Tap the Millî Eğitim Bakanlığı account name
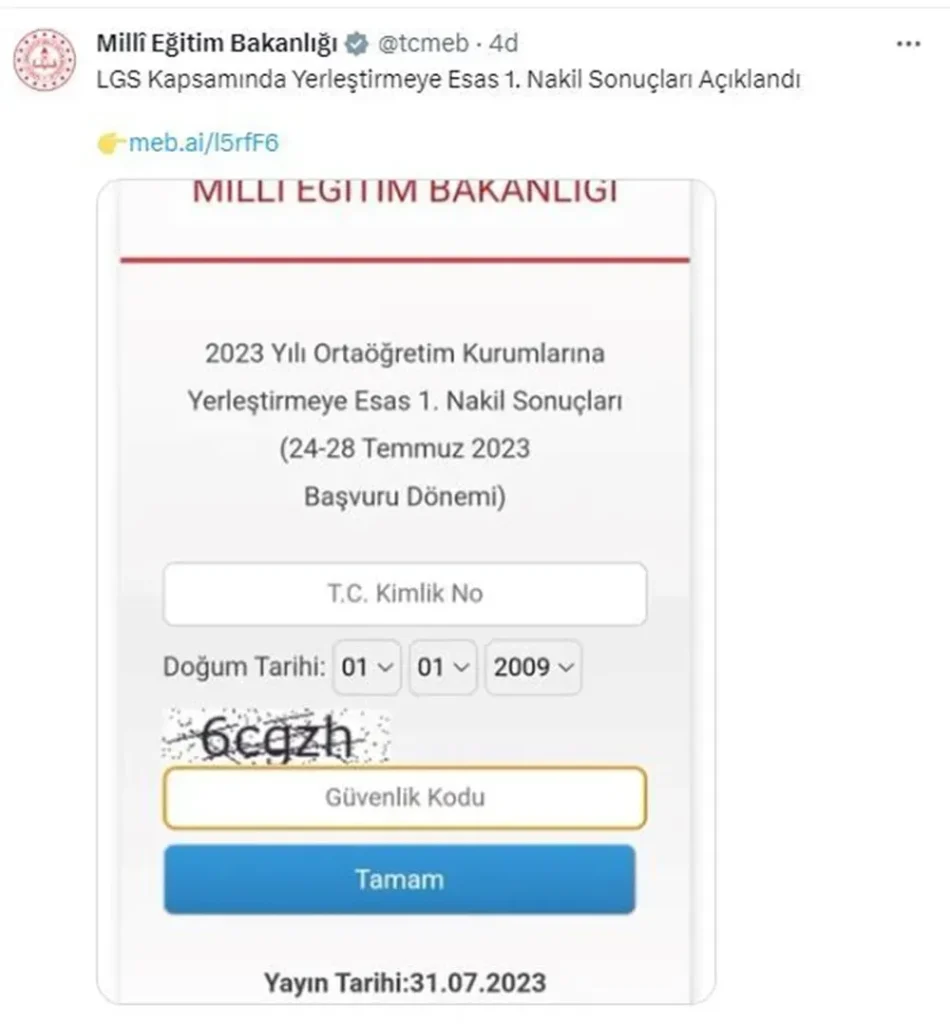The width and height of the screenshot is (950, 1024). (217, 43)
